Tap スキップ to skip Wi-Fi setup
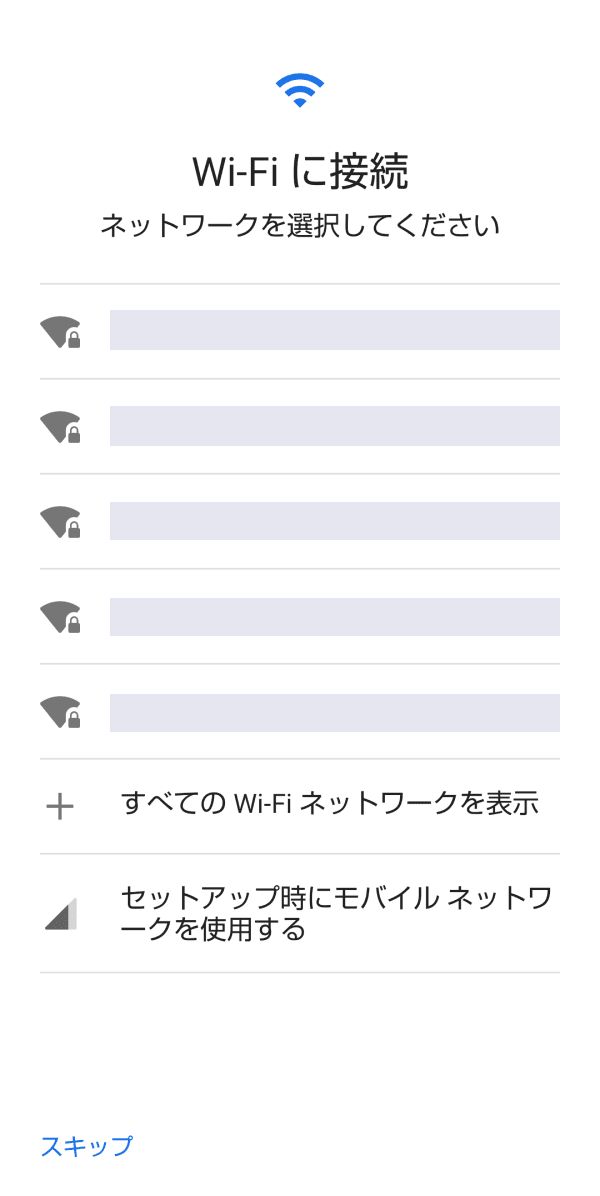Viewport: 600px width, 1196px height. [86, 1146]
